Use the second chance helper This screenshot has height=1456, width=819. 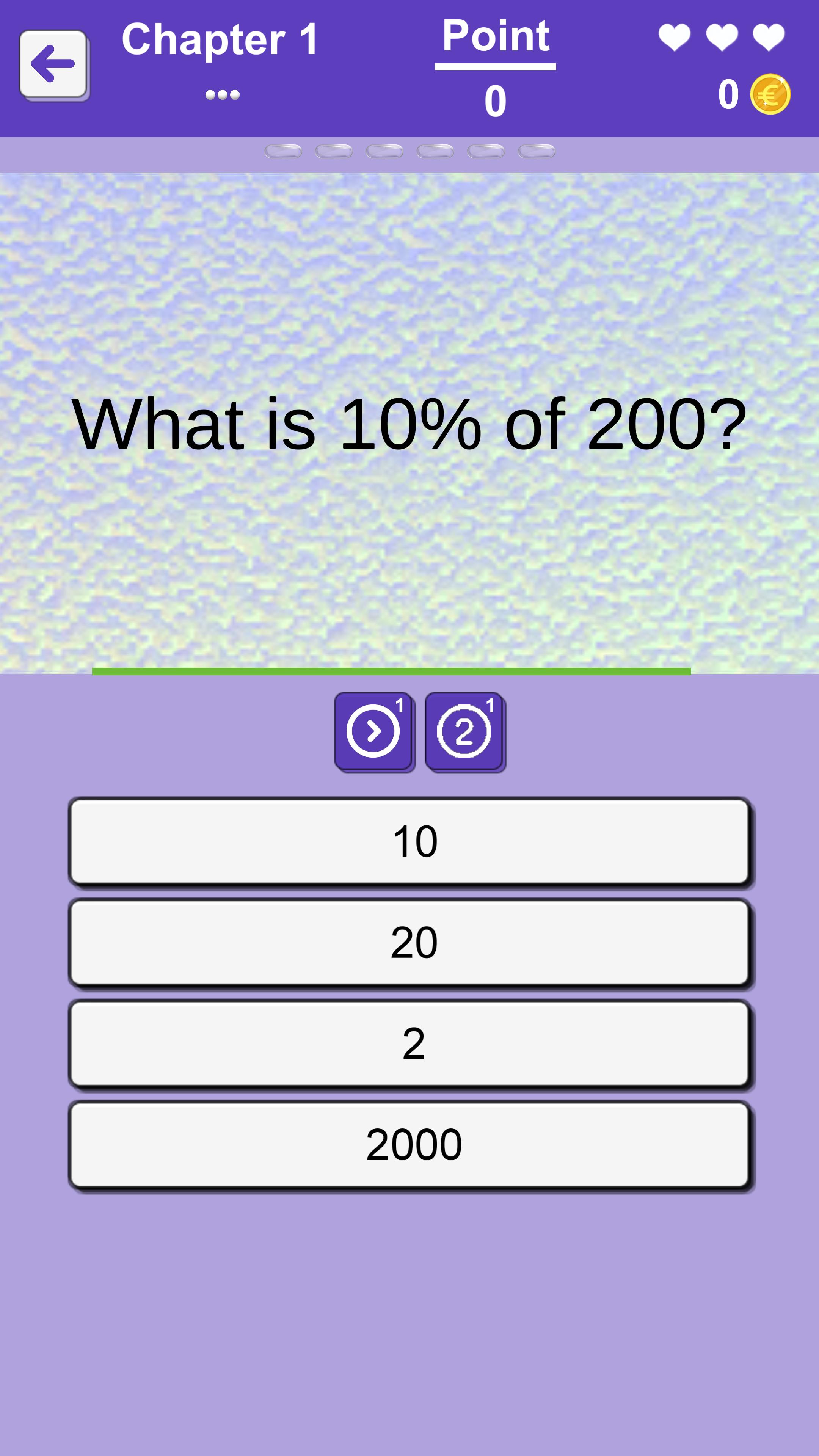[464, 731]
